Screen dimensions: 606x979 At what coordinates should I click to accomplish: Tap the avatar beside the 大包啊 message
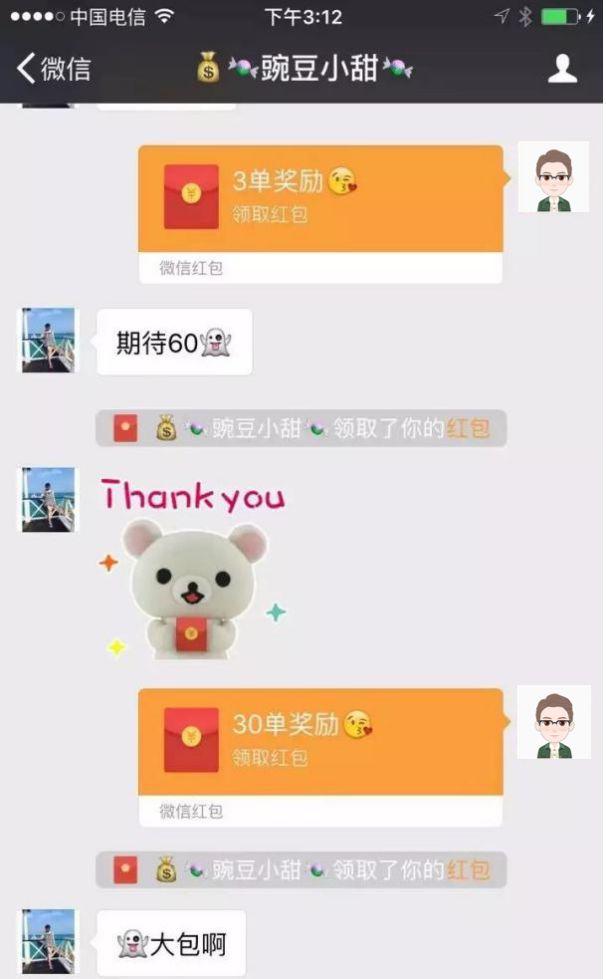tap(48, 941)
